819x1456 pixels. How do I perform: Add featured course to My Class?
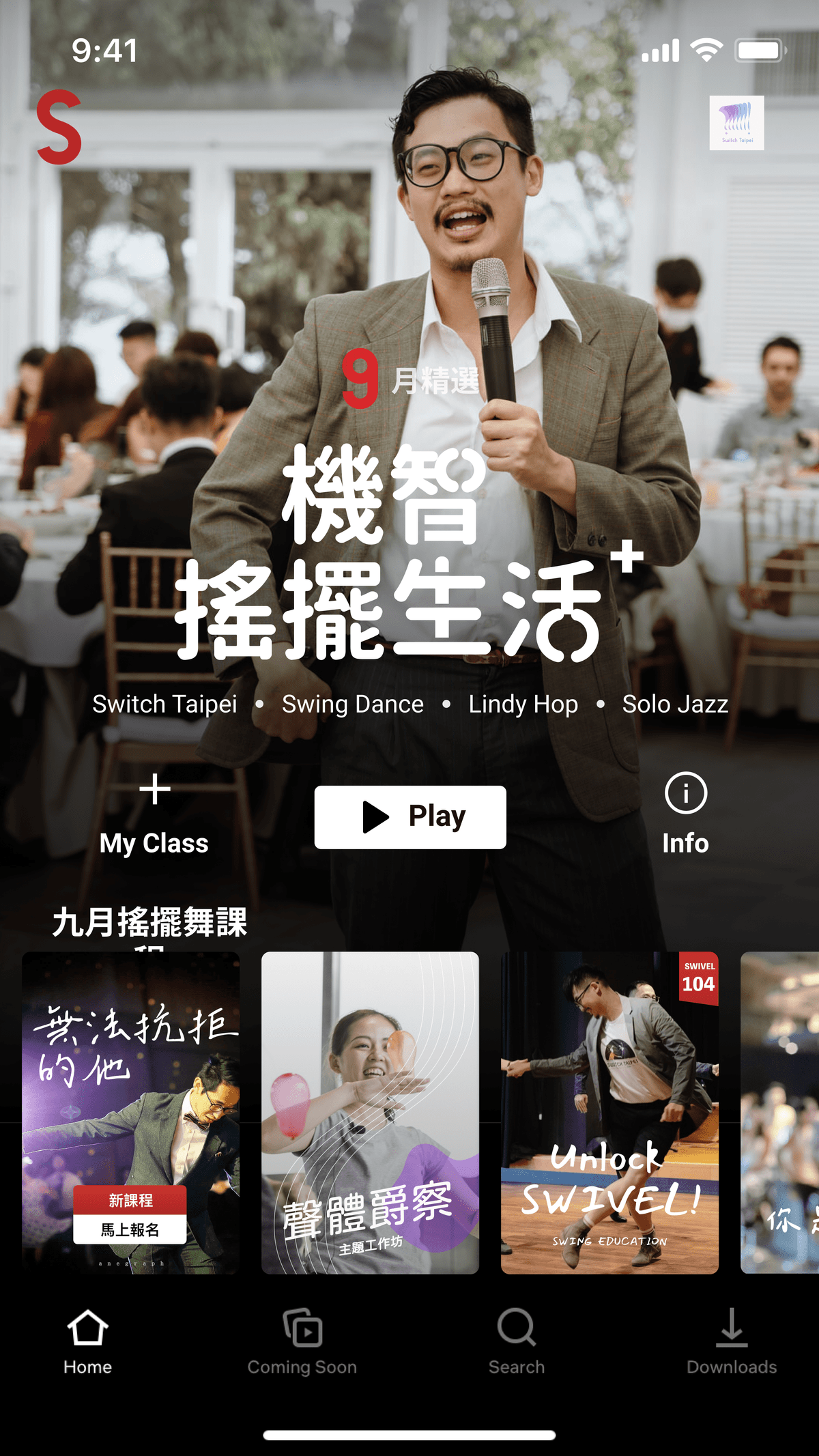[x=154, y=814]
